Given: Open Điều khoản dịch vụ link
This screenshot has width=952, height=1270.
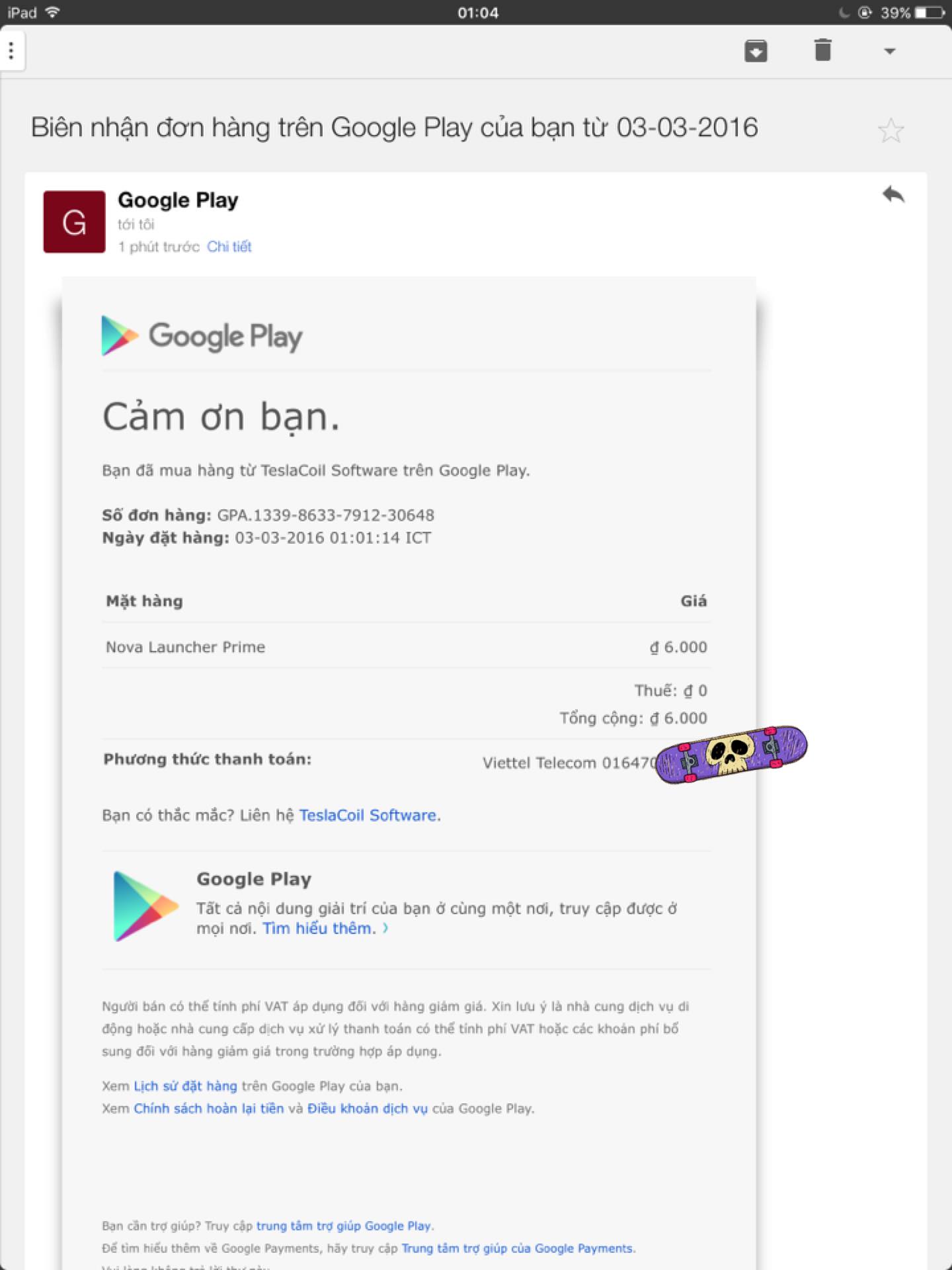Looking at the screenshot, I should 368,1109.
